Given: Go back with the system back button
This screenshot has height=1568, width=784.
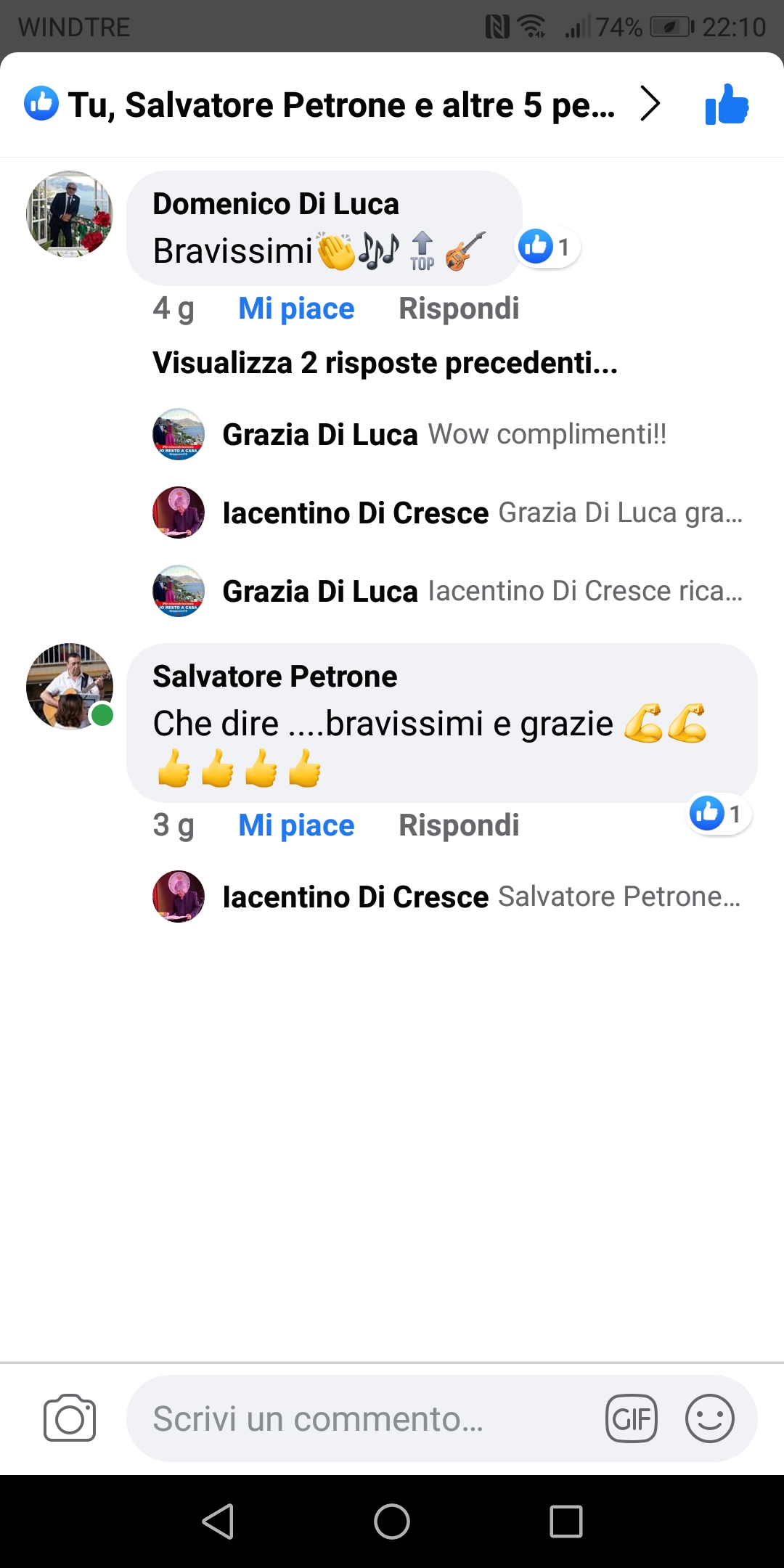Looking at the screenshot, I should [218, 1522].
